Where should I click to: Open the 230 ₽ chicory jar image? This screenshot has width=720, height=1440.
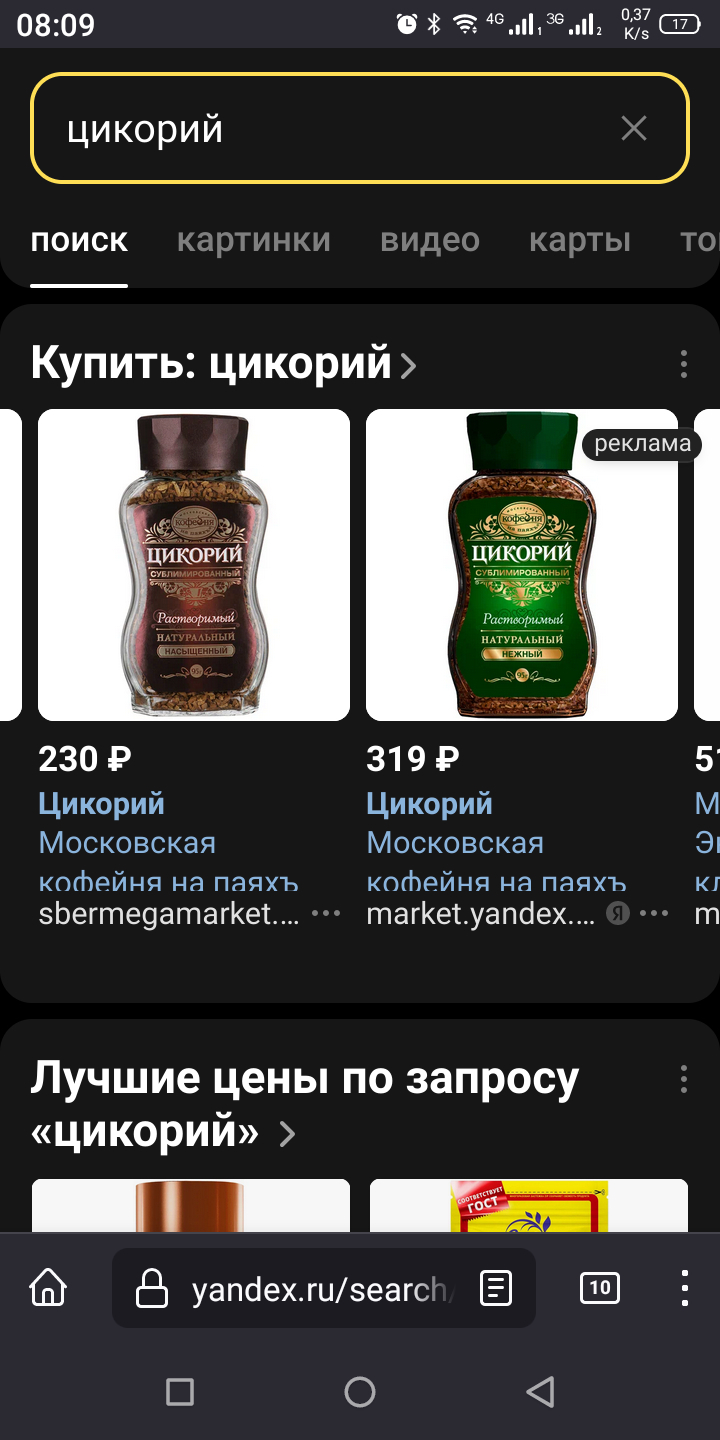[x=194, y=565]
